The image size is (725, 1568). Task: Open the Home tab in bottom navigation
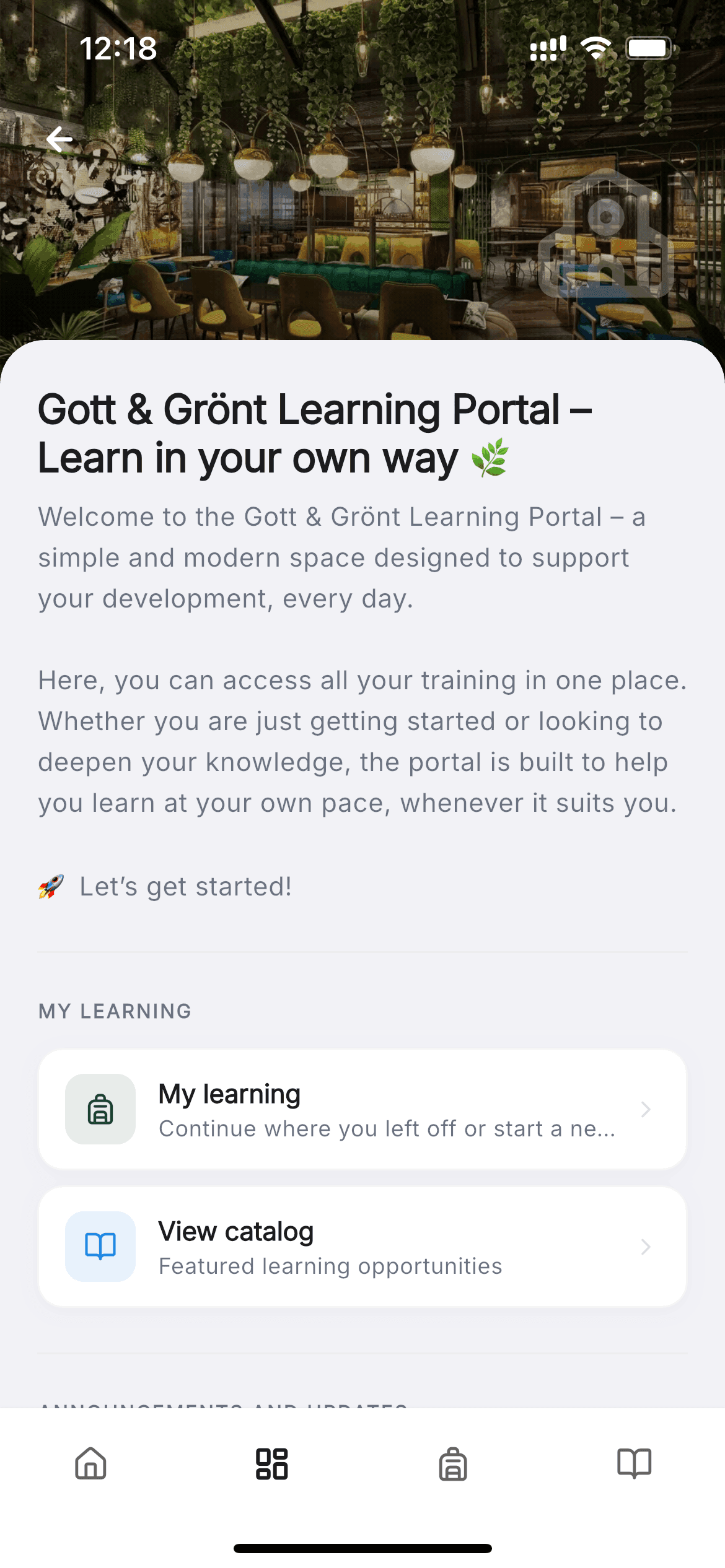coord(89,1464)
